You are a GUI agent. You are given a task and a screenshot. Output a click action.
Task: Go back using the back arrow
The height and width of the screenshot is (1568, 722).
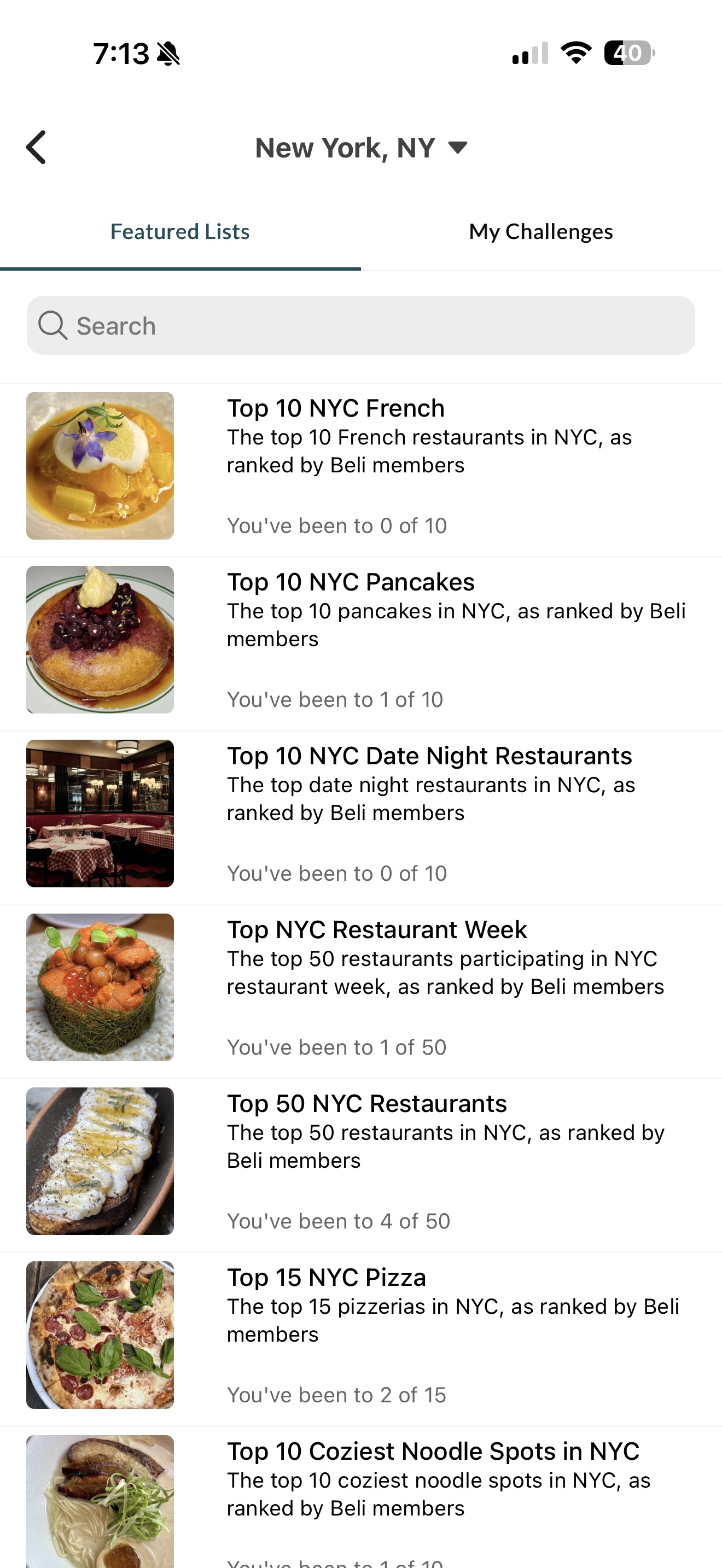click(37, 147)
